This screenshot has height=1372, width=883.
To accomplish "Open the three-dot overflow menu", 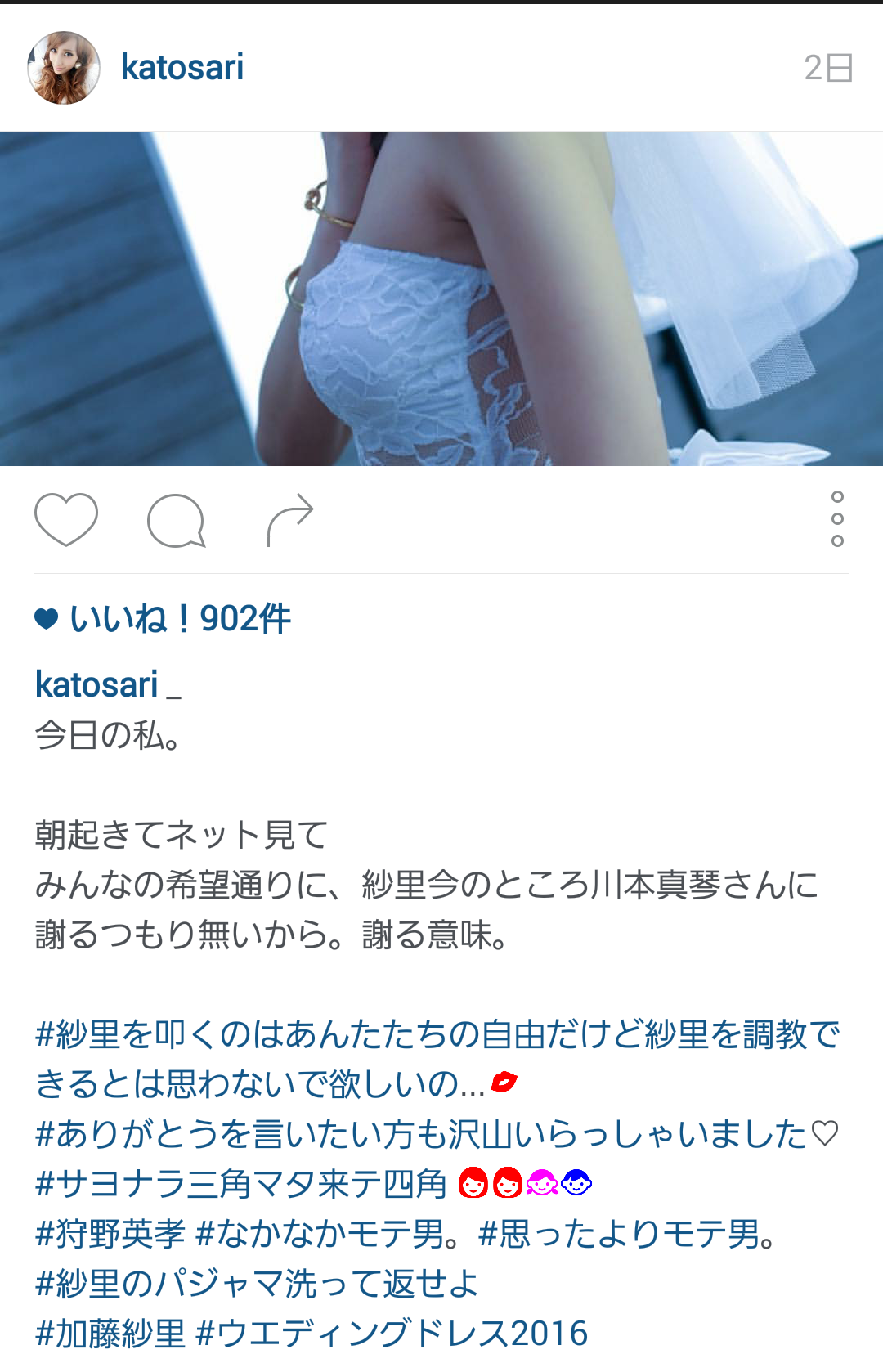I will point(836,519).
